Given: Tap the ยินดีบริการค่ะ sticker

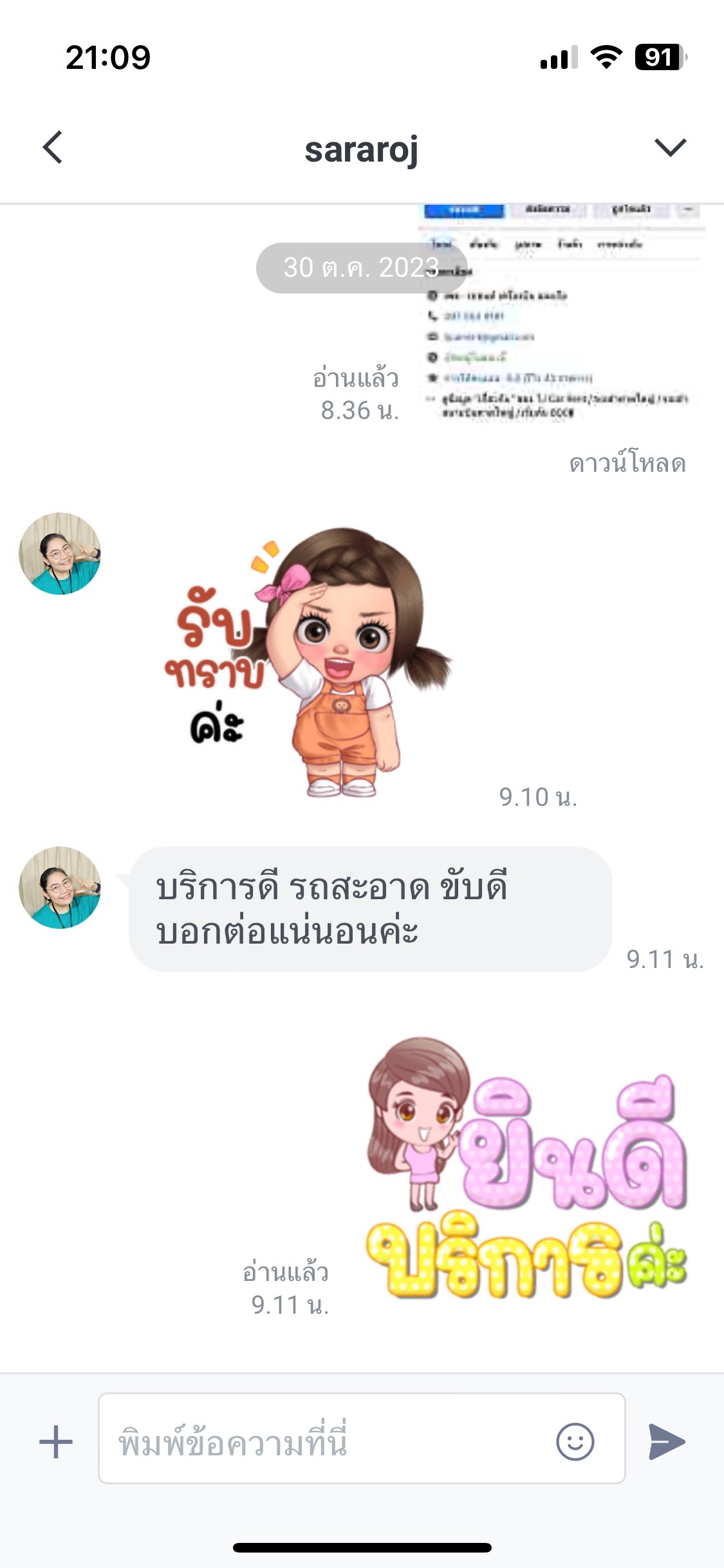Looking at the screenshot, I should 526,1168.
